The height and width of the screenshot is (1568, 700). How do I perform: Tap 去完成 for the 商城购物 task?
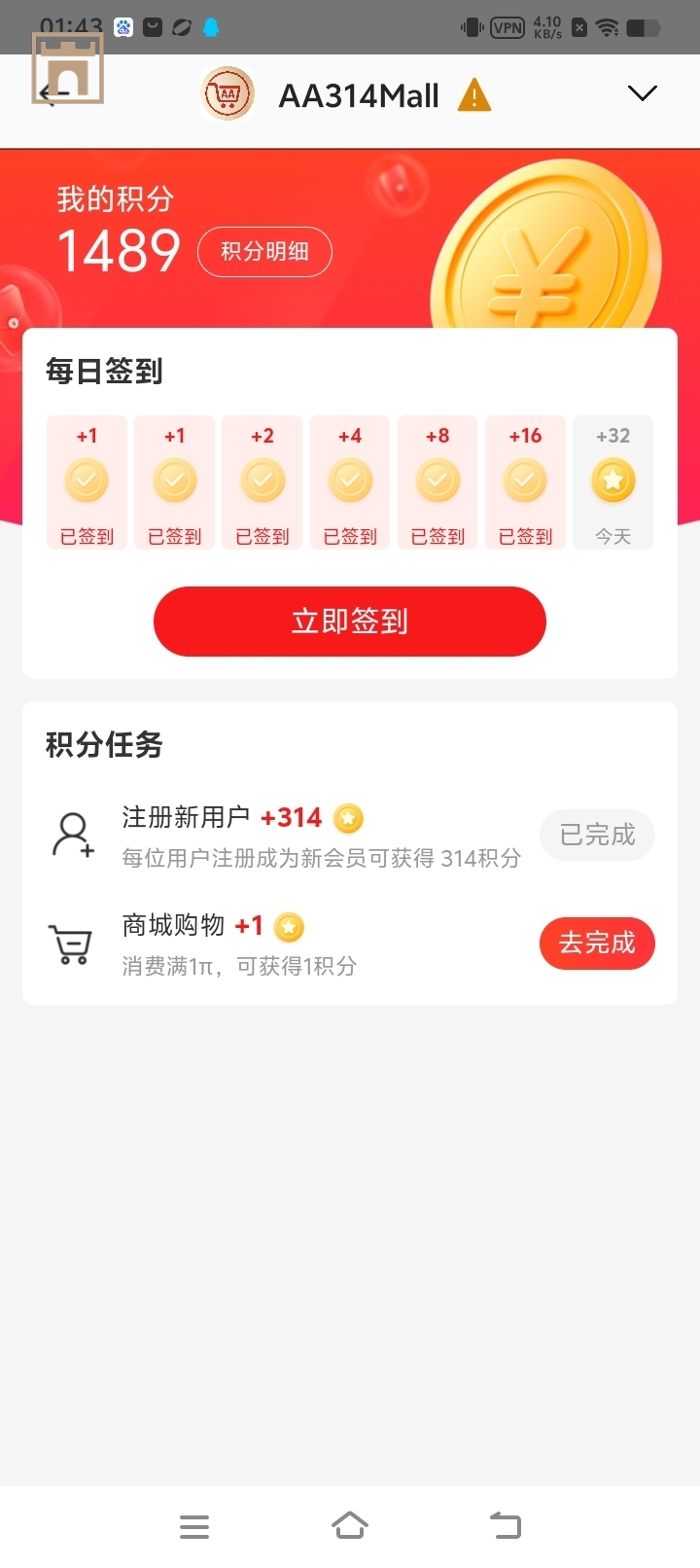click(597, 943)
